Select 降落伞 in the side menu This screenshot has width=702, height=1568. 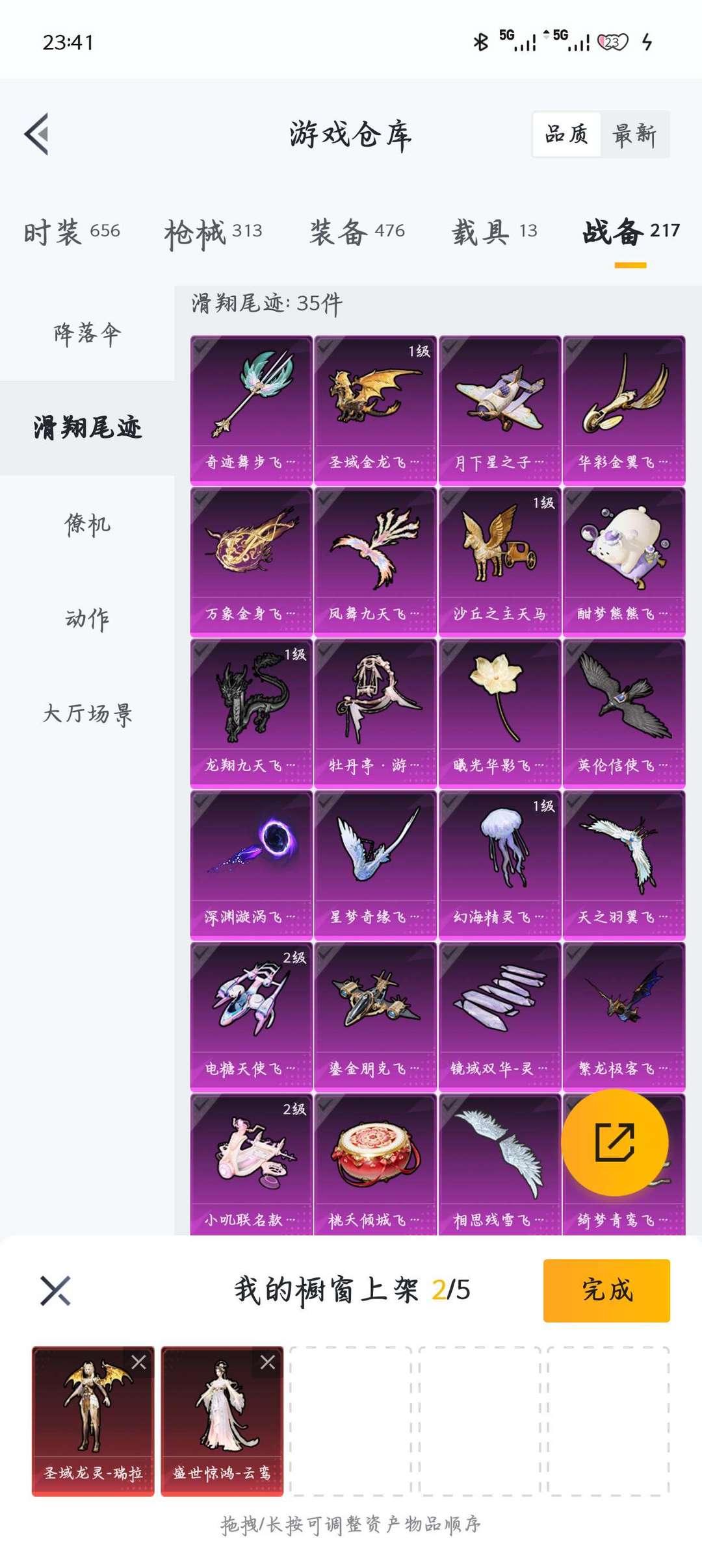pos(87,333)
